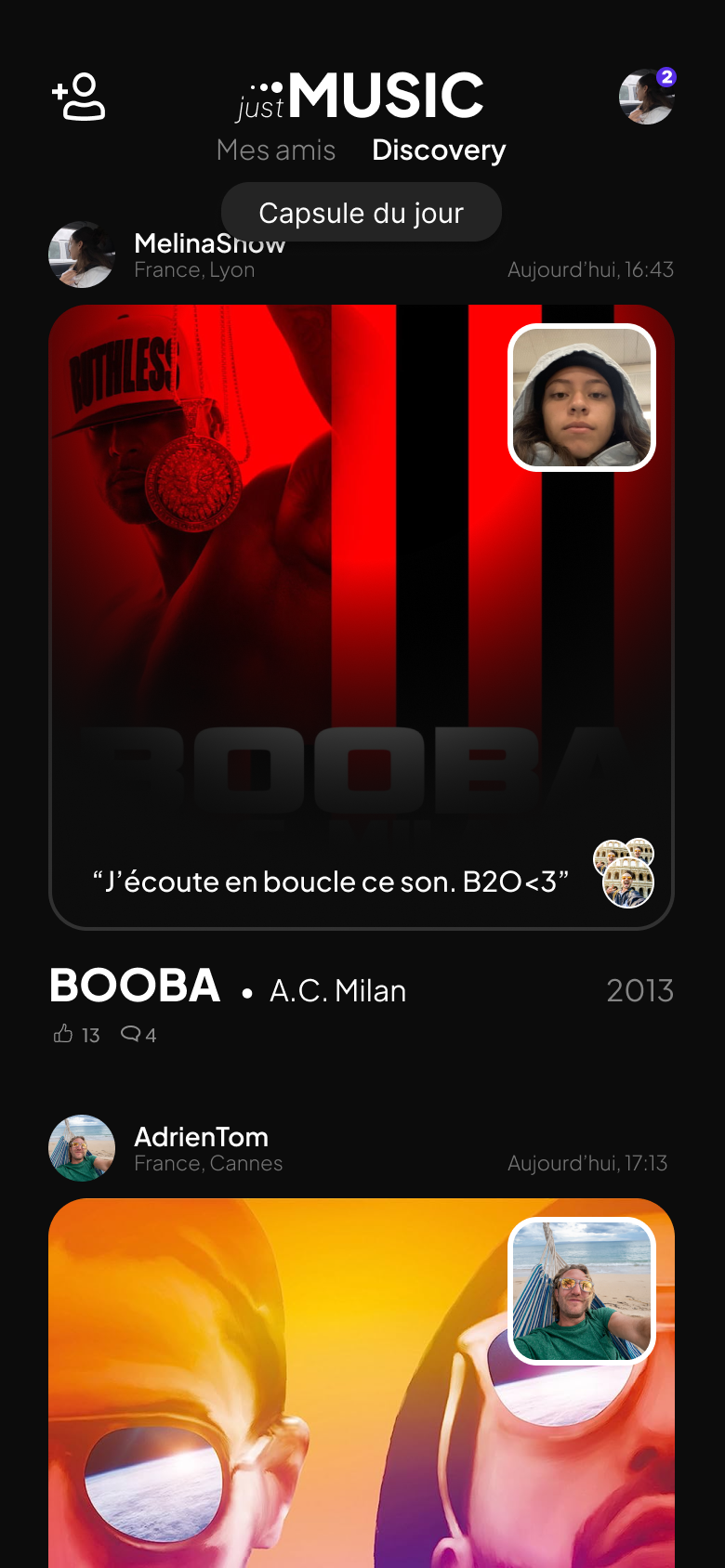
Task: View MelinaSnow's selfie on the BOOBA post
Action: (582, 398)
